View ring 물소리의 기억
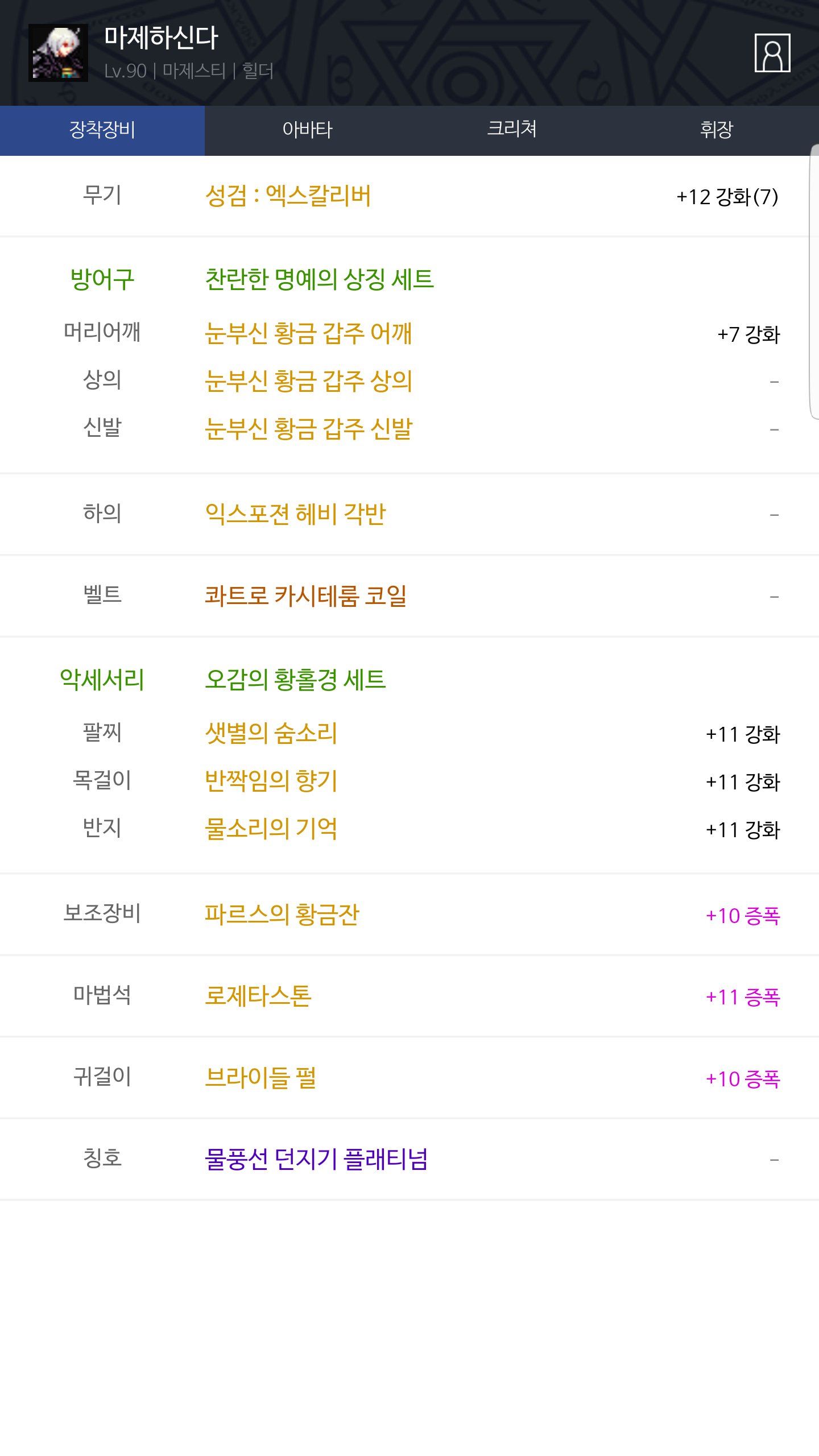Viewport: 819px width, 1456px height. (x=271, y=829)
